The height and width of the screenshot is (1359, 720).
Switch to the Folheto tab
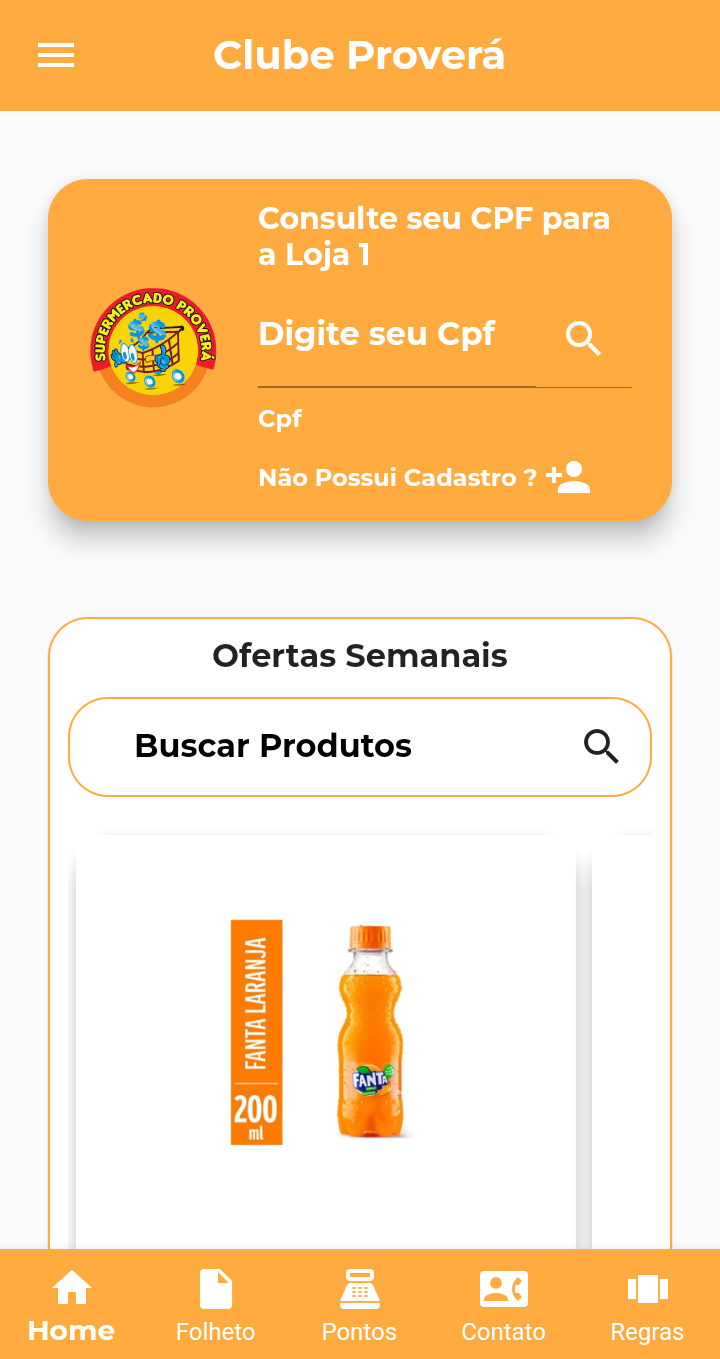[x=216, y=1304]
